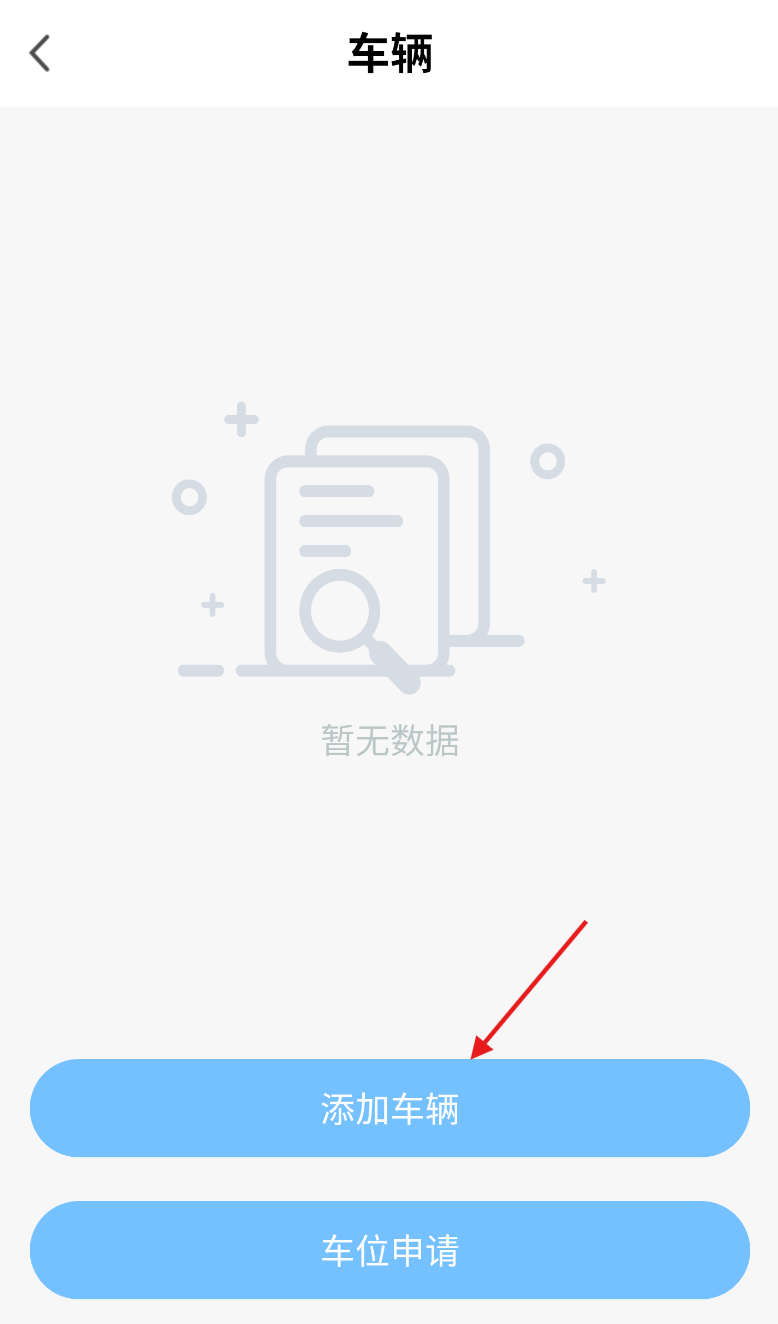Tap the 添加车辆 button
778x1324 pixels.
point(389,1108)
